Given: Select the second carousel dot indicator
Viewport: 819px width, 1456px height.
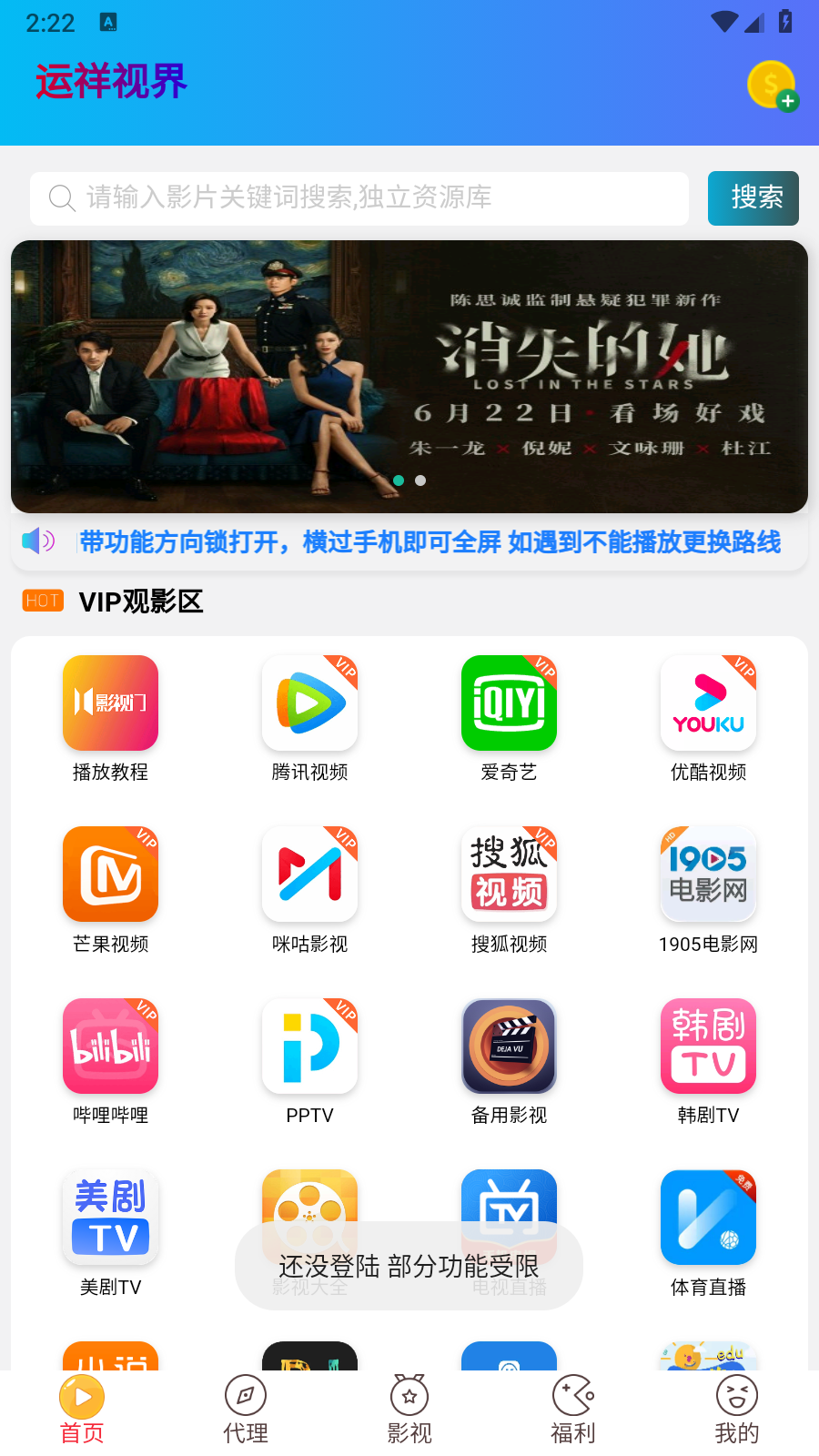Looking at the screenshot, I should [420, 480].
